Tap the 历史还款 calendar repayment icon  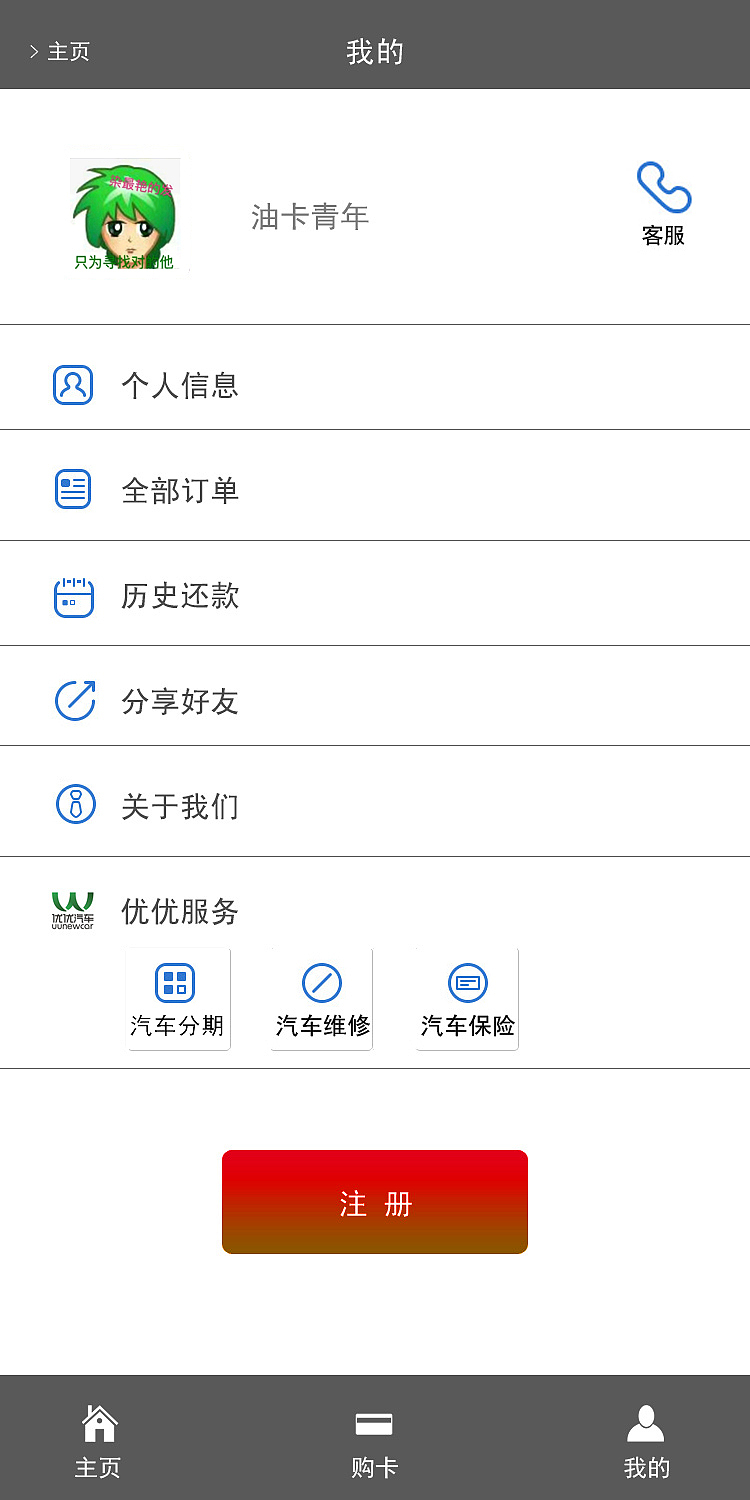(73, 595)
